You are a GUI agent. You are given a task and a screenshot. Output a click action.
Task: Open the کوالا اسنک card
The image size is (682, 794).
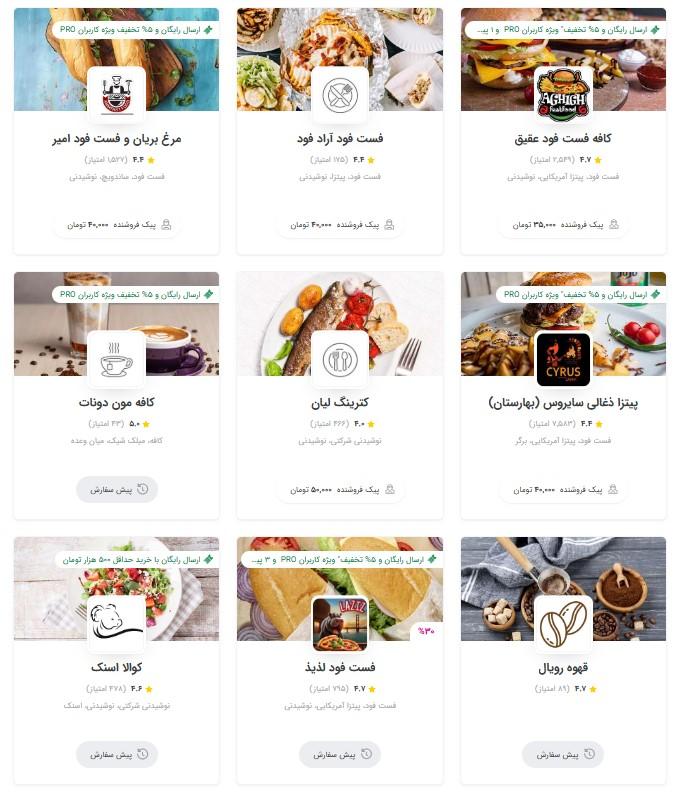116,667
